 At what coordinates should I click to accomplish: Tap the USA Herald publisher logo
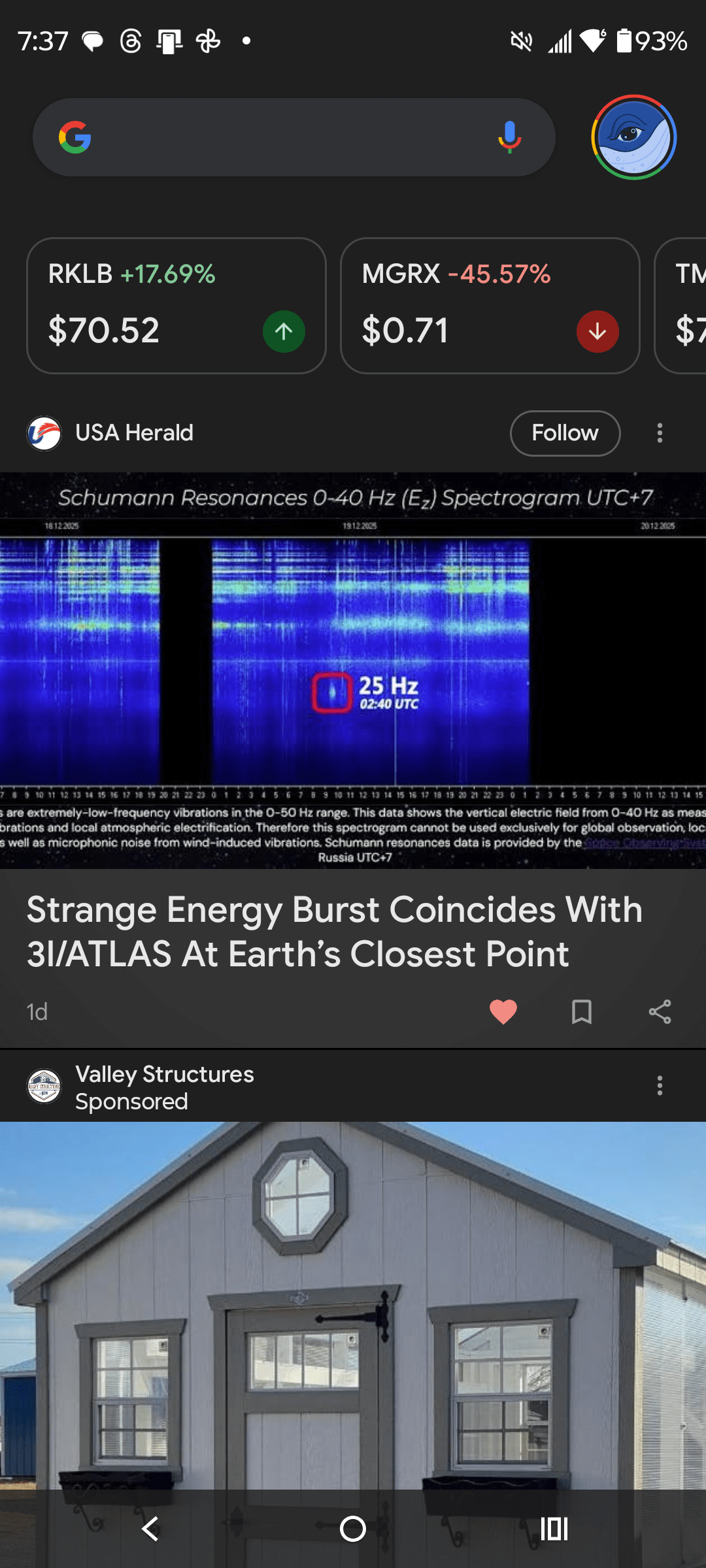pos(43,432)
